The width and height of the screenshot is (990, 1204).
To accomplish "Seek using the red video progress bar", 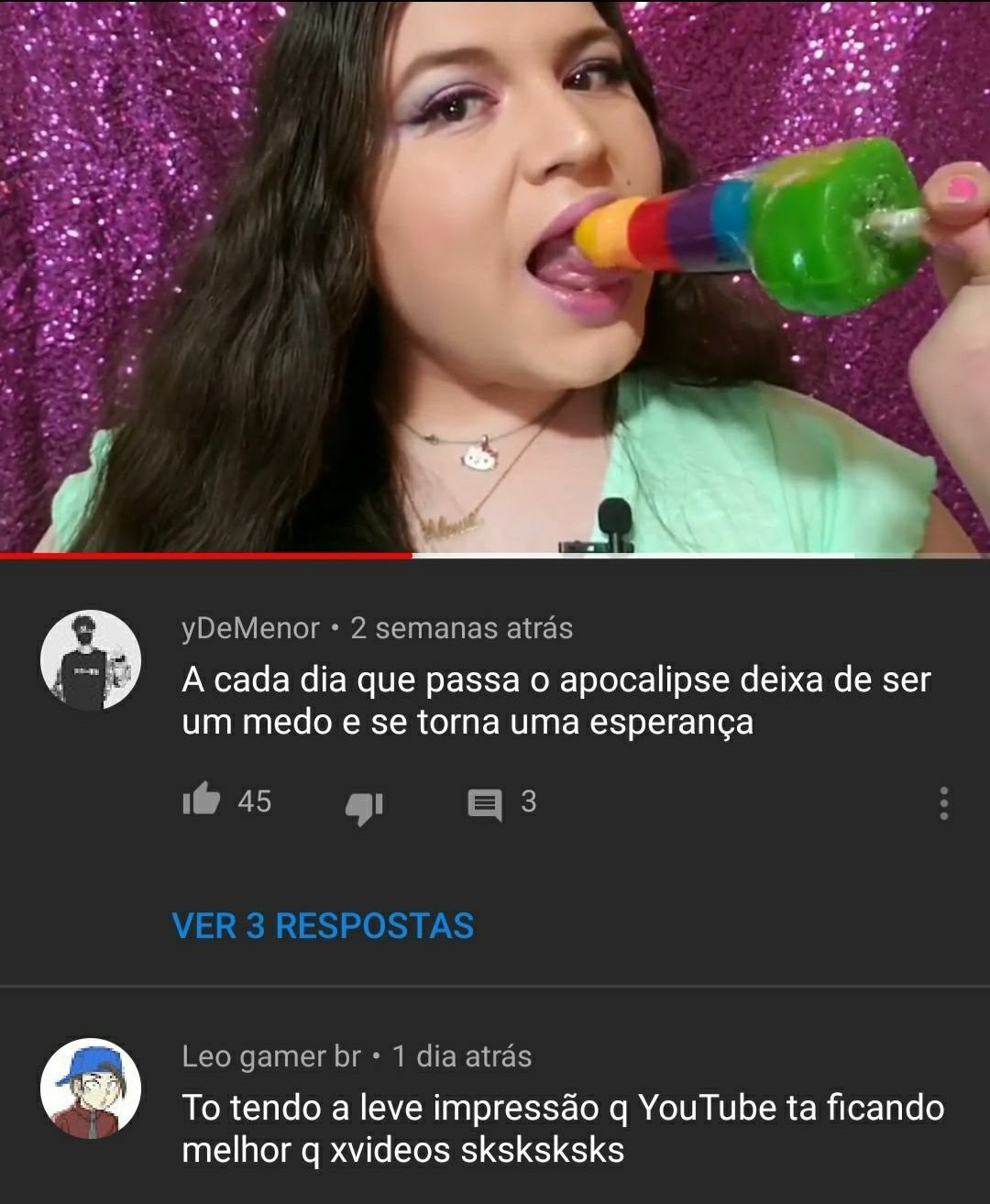I will 412,555.
